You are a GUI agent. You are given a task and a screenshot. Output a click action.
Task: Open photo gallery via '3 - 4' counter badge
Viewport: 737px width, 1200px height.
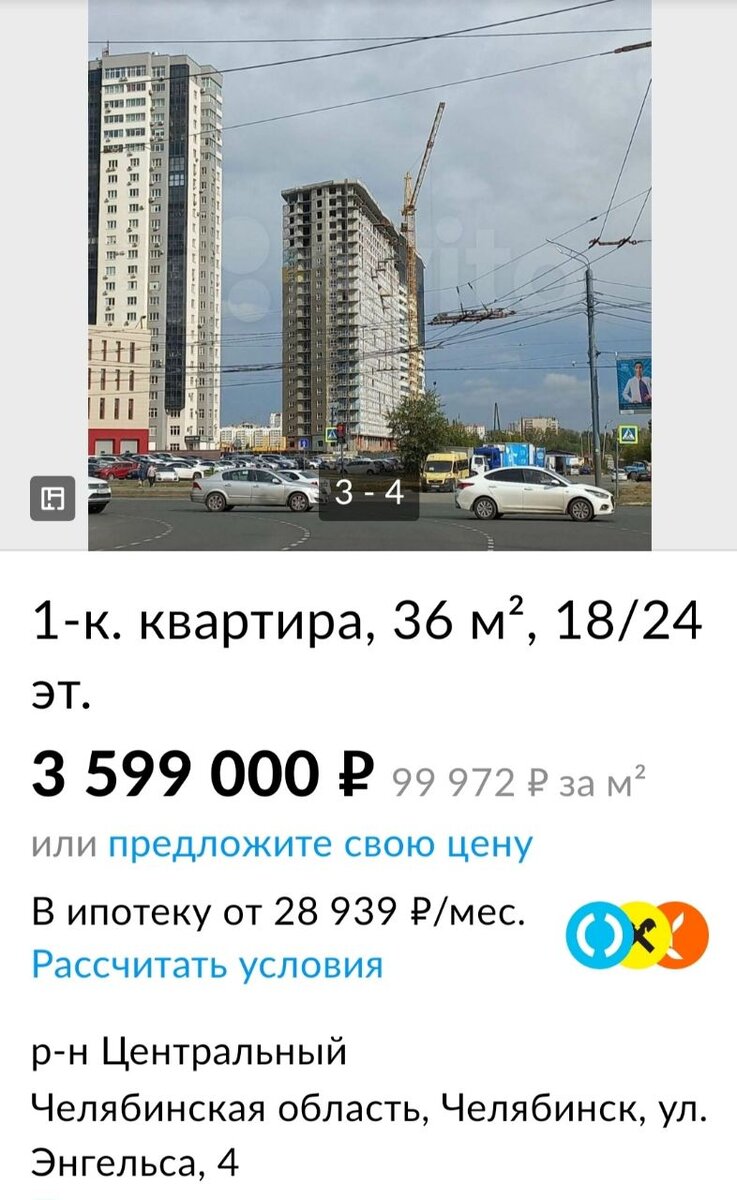click(371, 493)
